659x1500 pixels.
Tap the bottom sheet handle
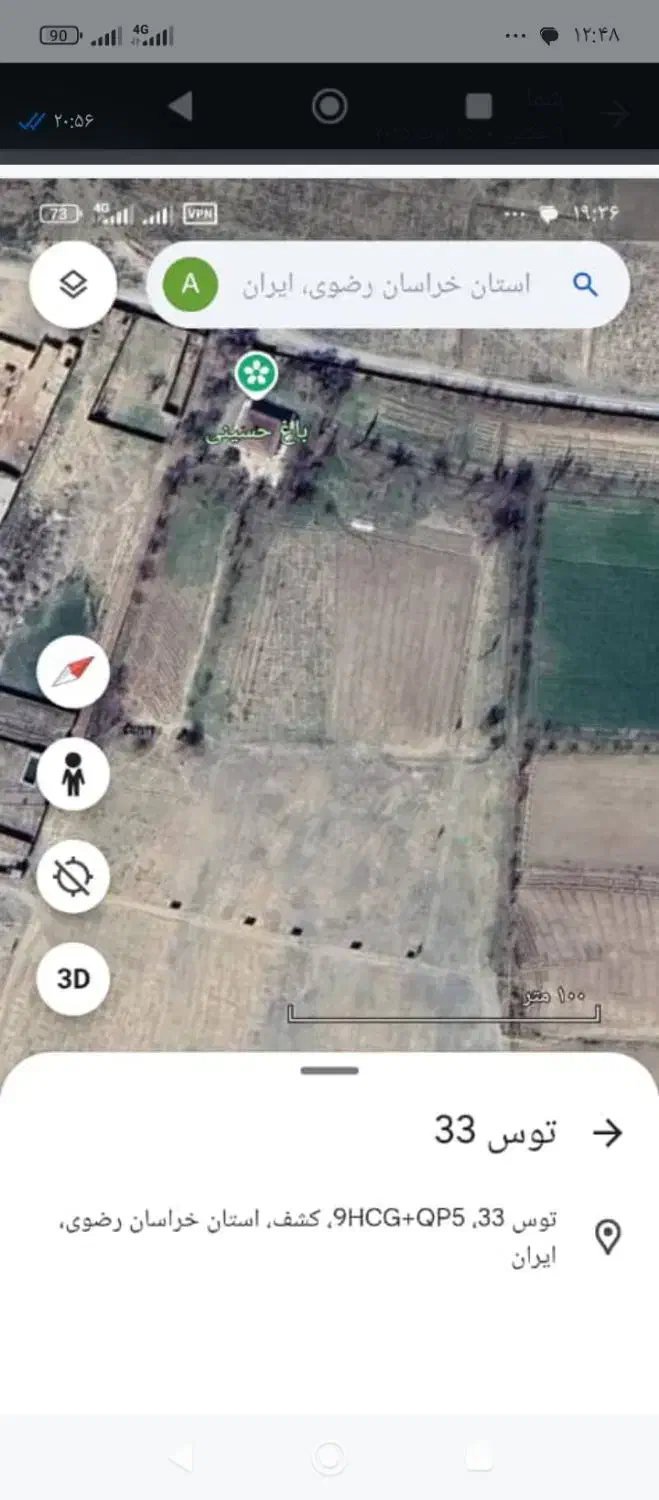pyautogui.click(x=329, y=1071)
